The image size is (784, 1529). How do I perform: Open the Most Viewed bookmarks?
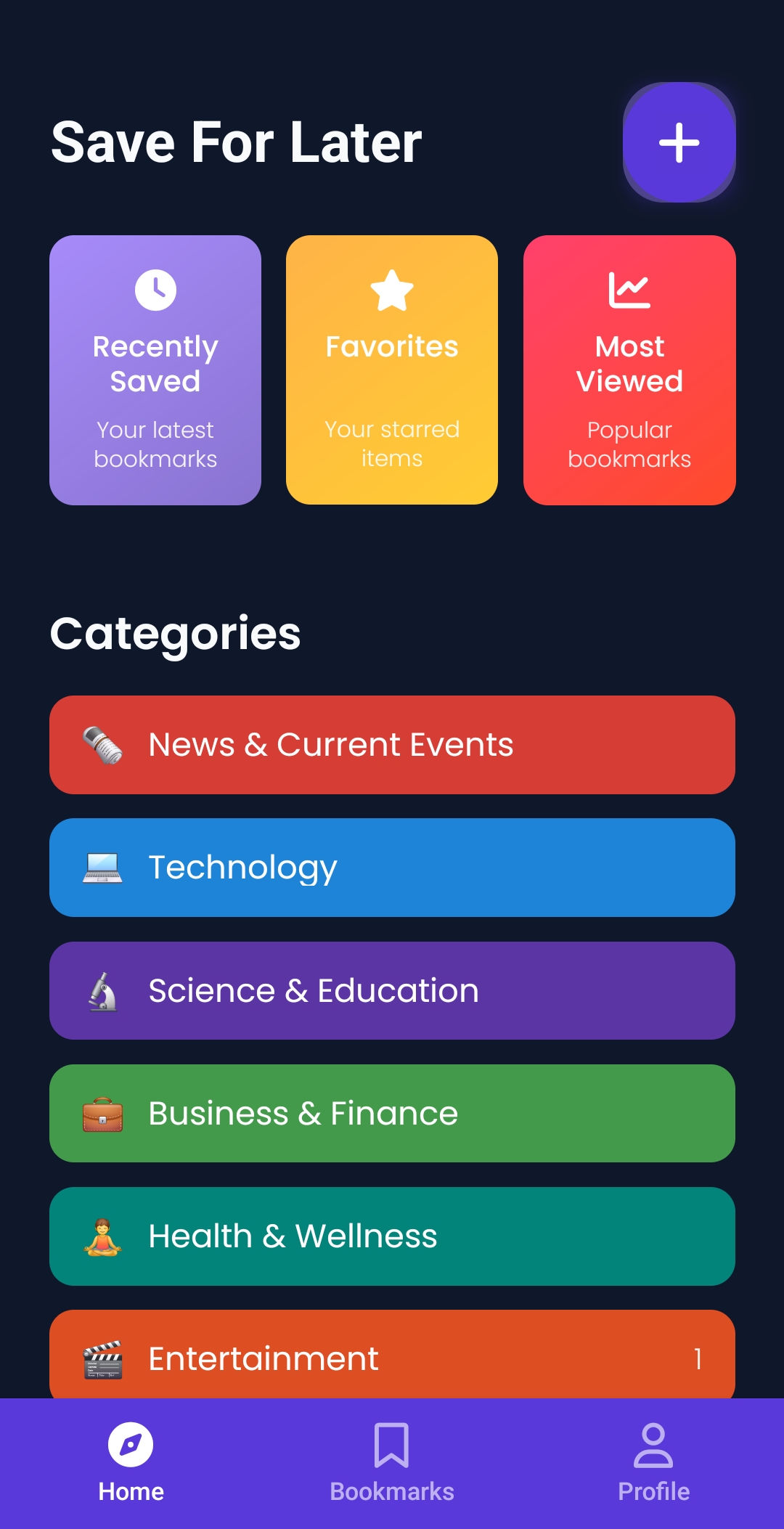(x=629, y=367)
